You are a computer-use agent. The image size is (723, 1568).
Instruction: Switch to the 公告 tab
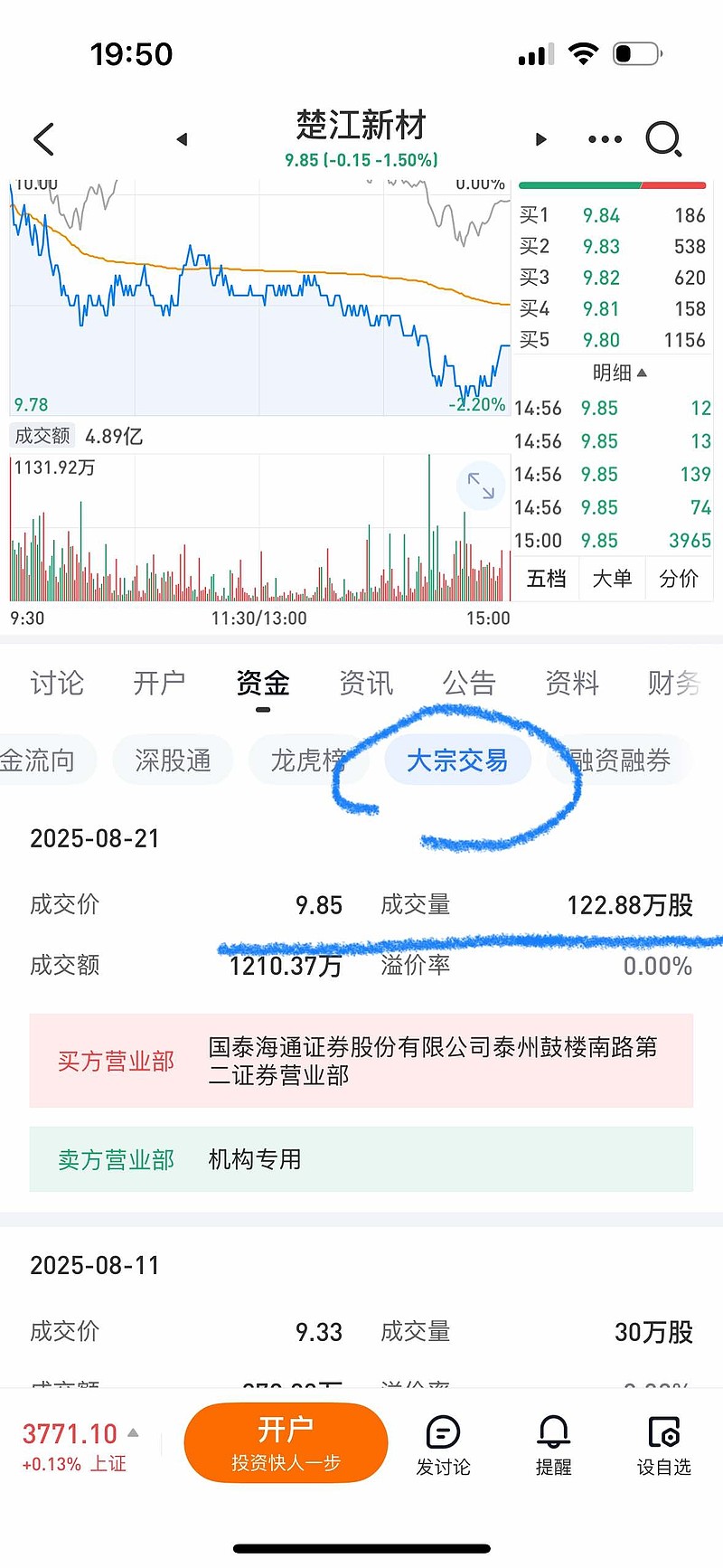click(469, 683)
